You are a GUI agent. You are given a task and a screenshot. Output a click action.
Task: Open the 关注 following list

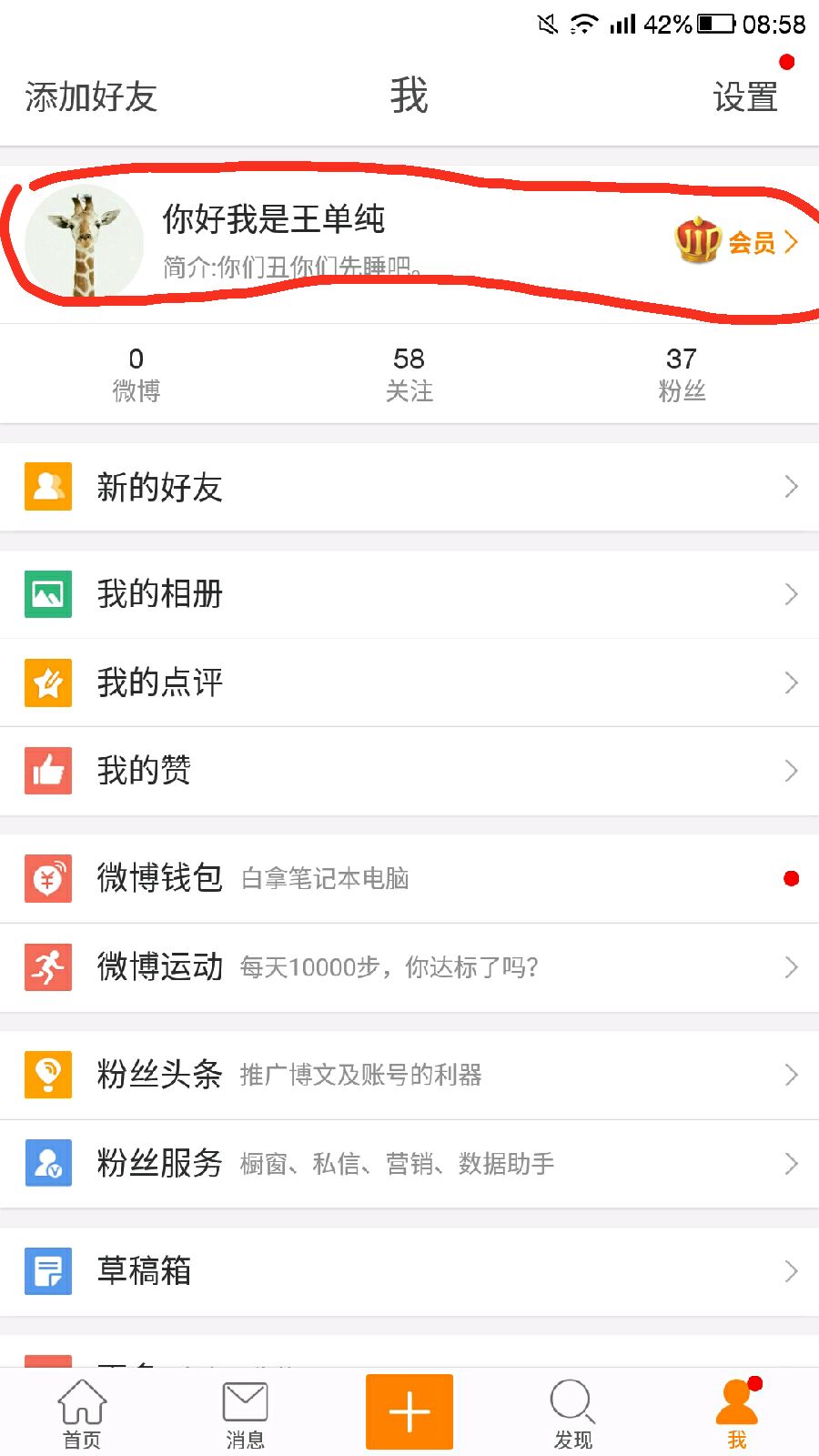409,374
